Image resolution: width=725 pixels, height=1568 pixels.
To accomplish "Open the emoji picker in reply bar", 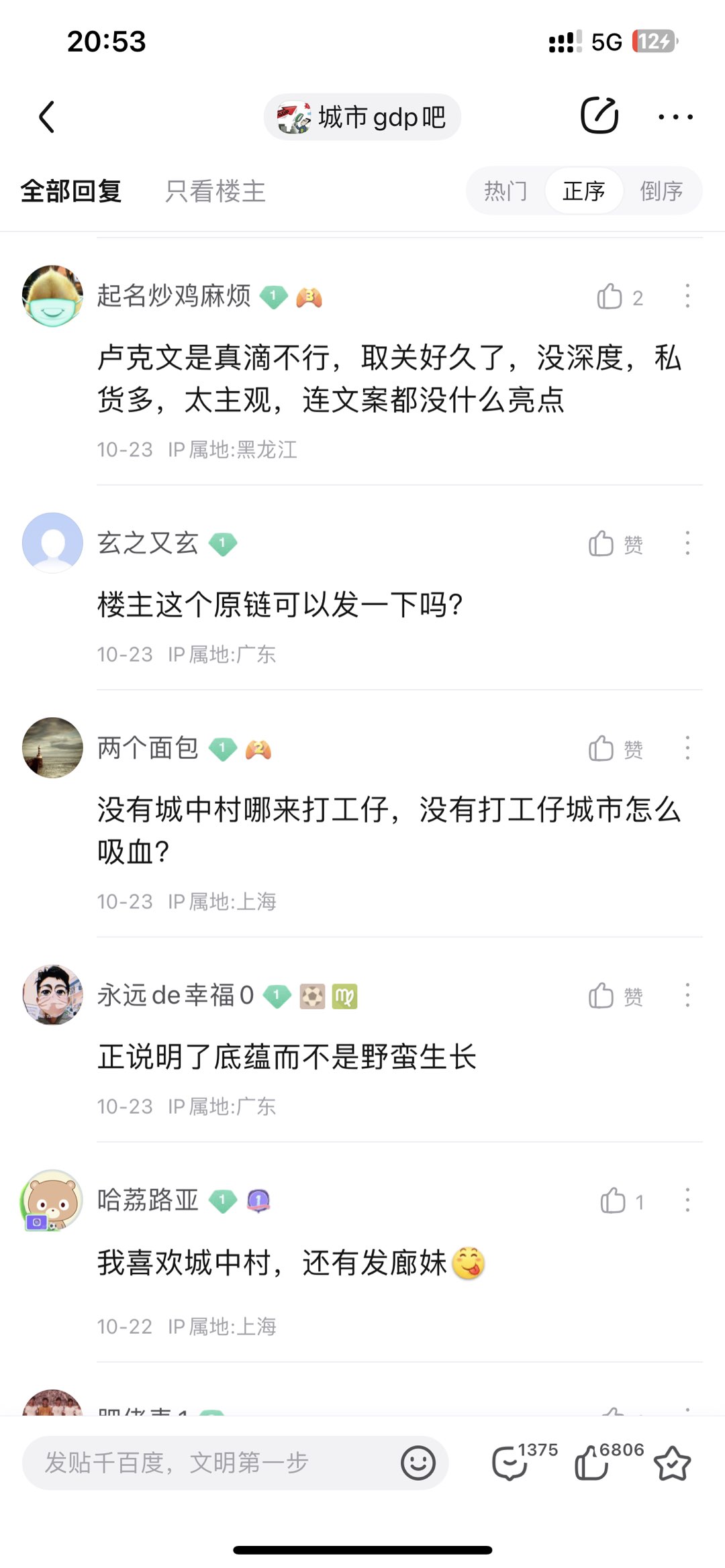I will [418, 1463].
